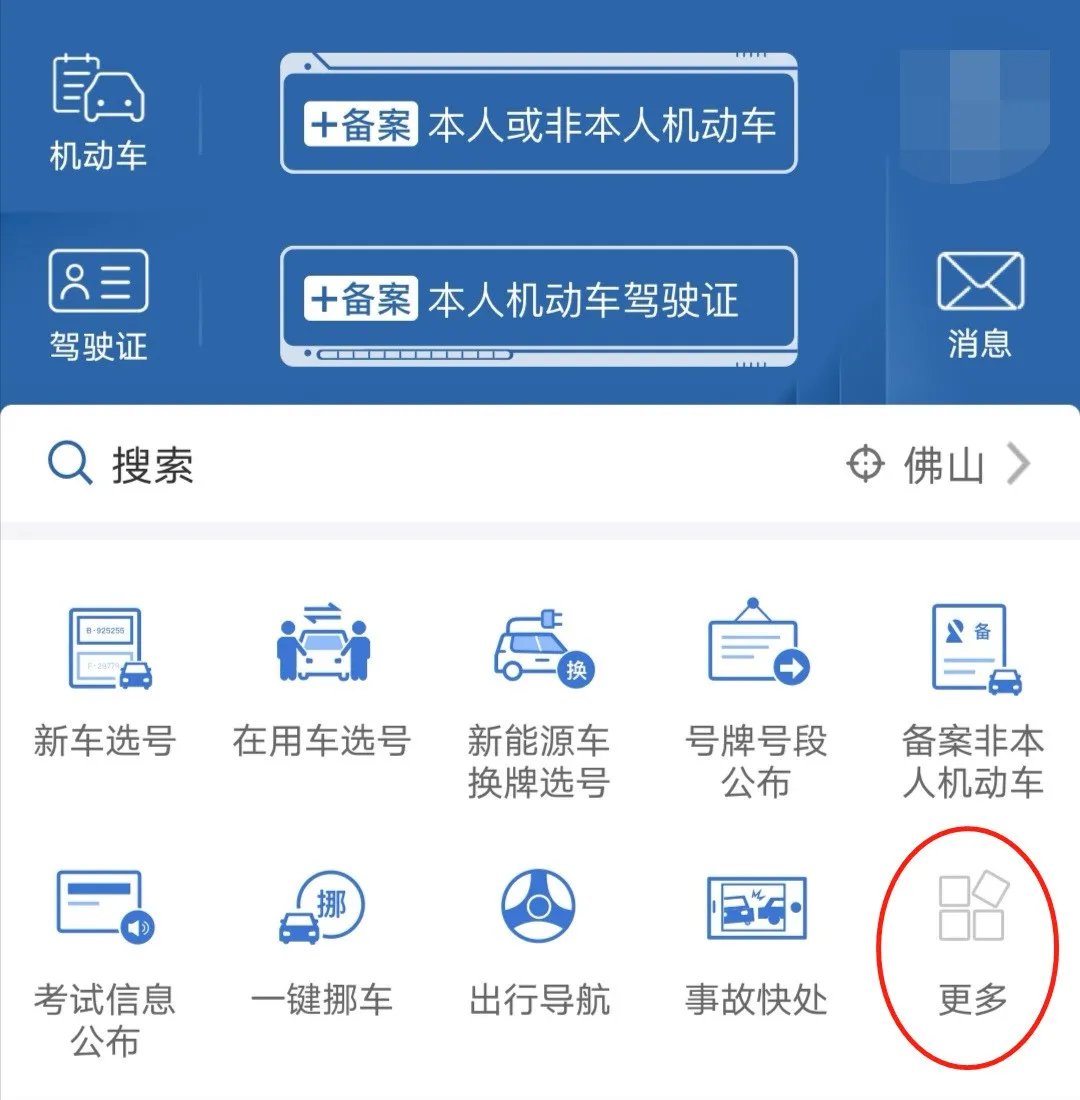Open 消息 messages envelope
This screenshot has width=1080, height=1100.
[x=979, y=303]
